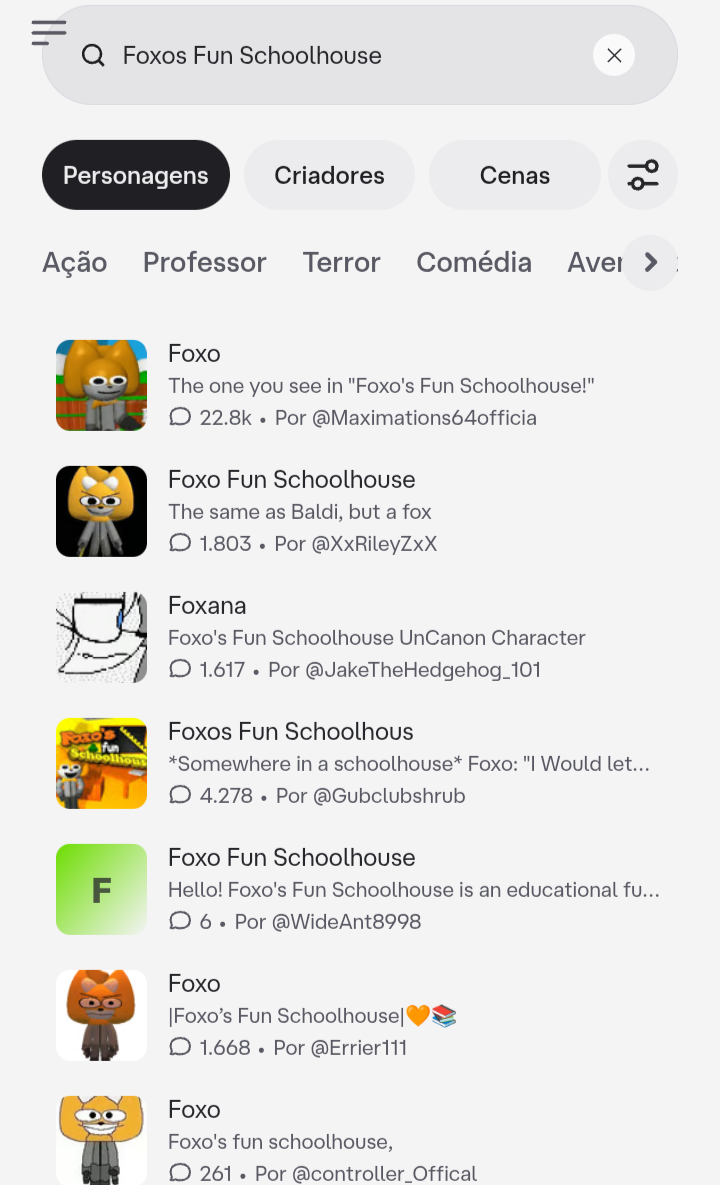Viewport: 720px width, 1185px height.
Task: Switch to the Personagens tab
Action: (136, 175)
